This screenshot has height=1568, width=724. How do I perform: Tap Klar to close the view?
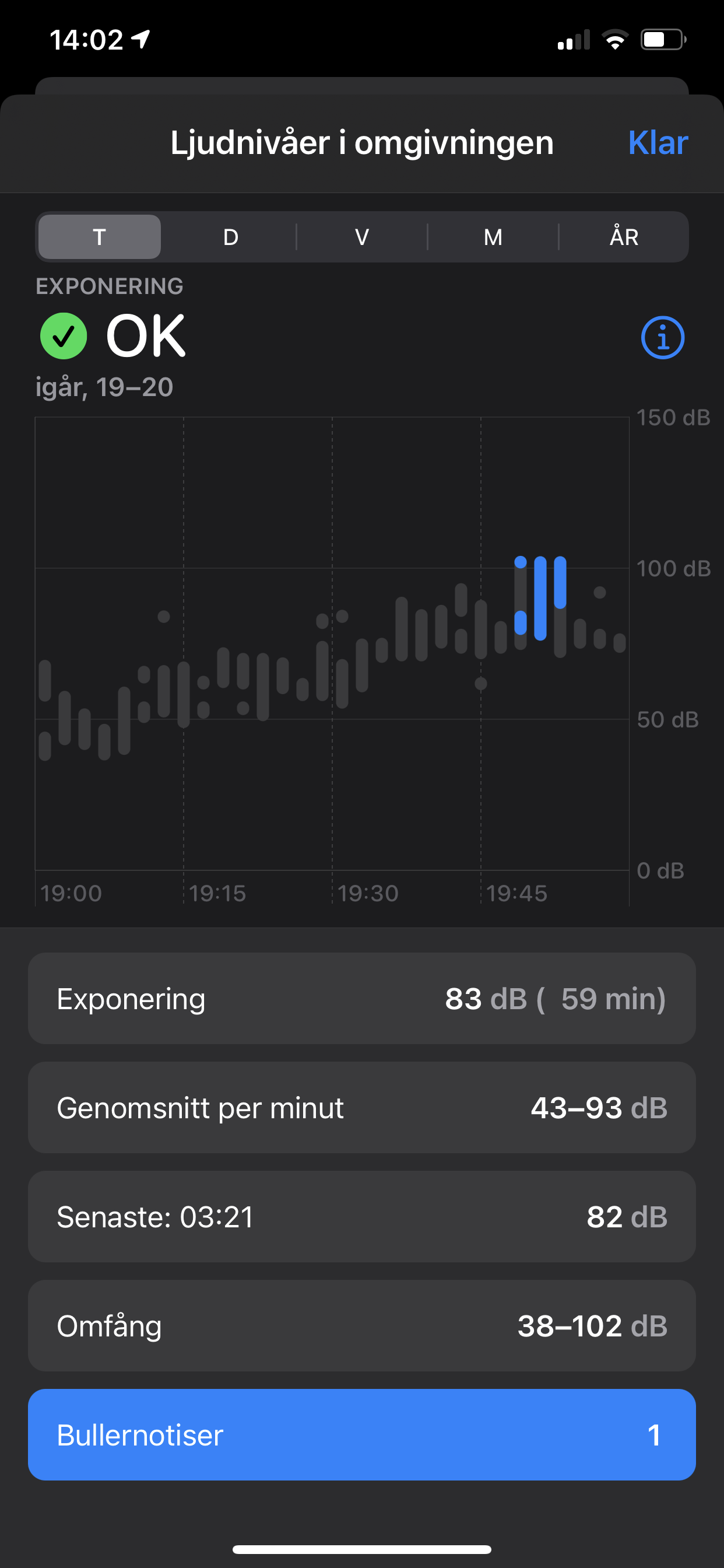pyautogui.click(x=658, y=143)
